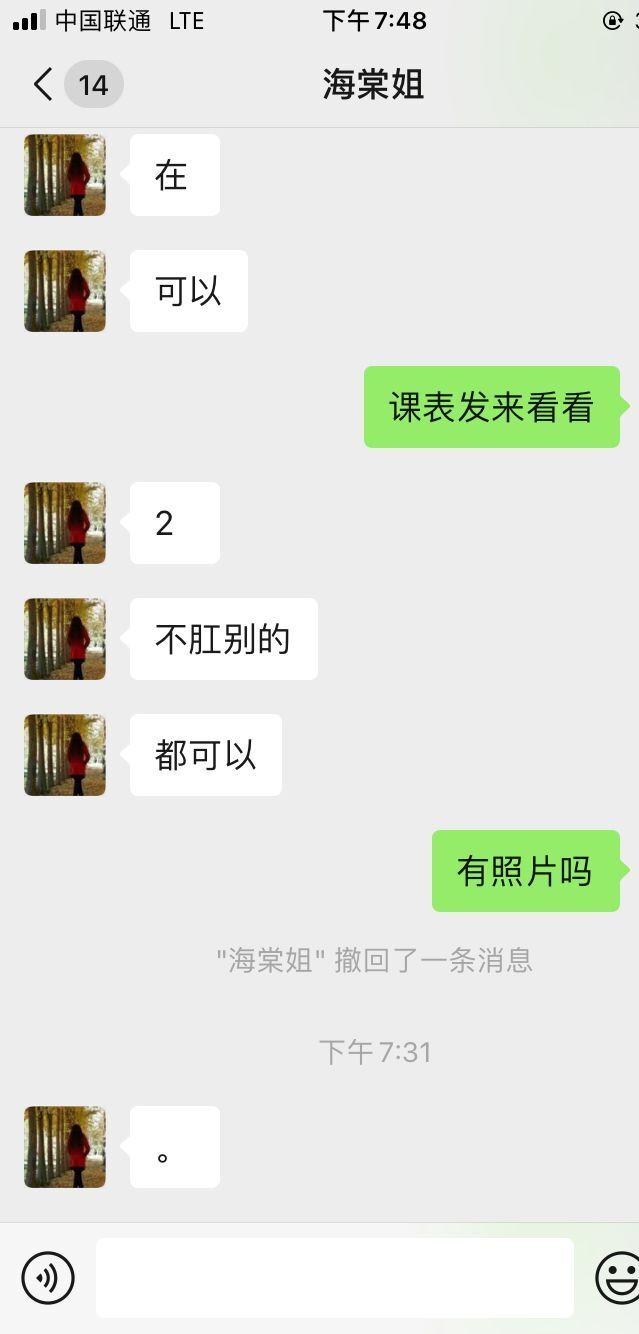
Task: Open the emoji sticker panel
Action: [618, 1277]
